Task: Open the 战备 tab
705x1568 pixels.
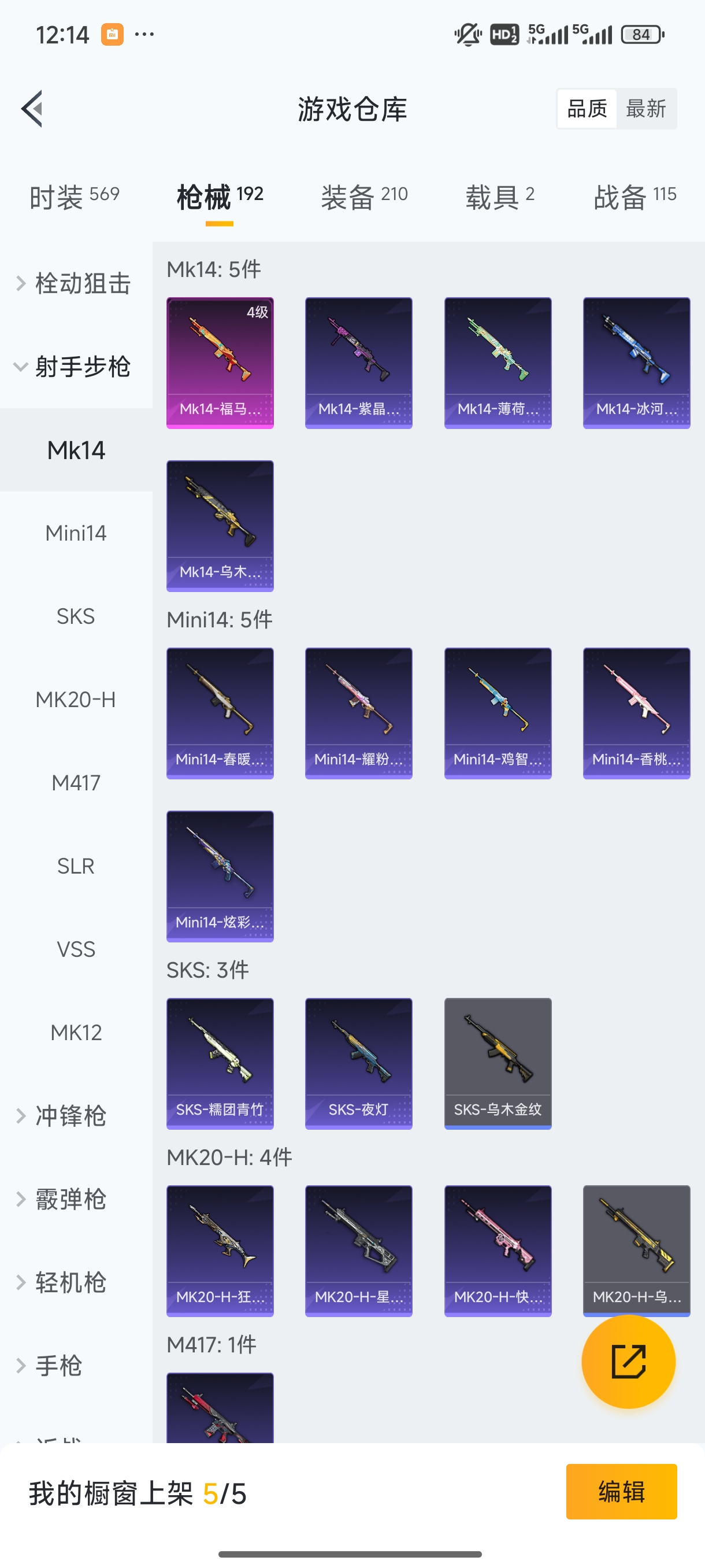Action: [634, 197]
